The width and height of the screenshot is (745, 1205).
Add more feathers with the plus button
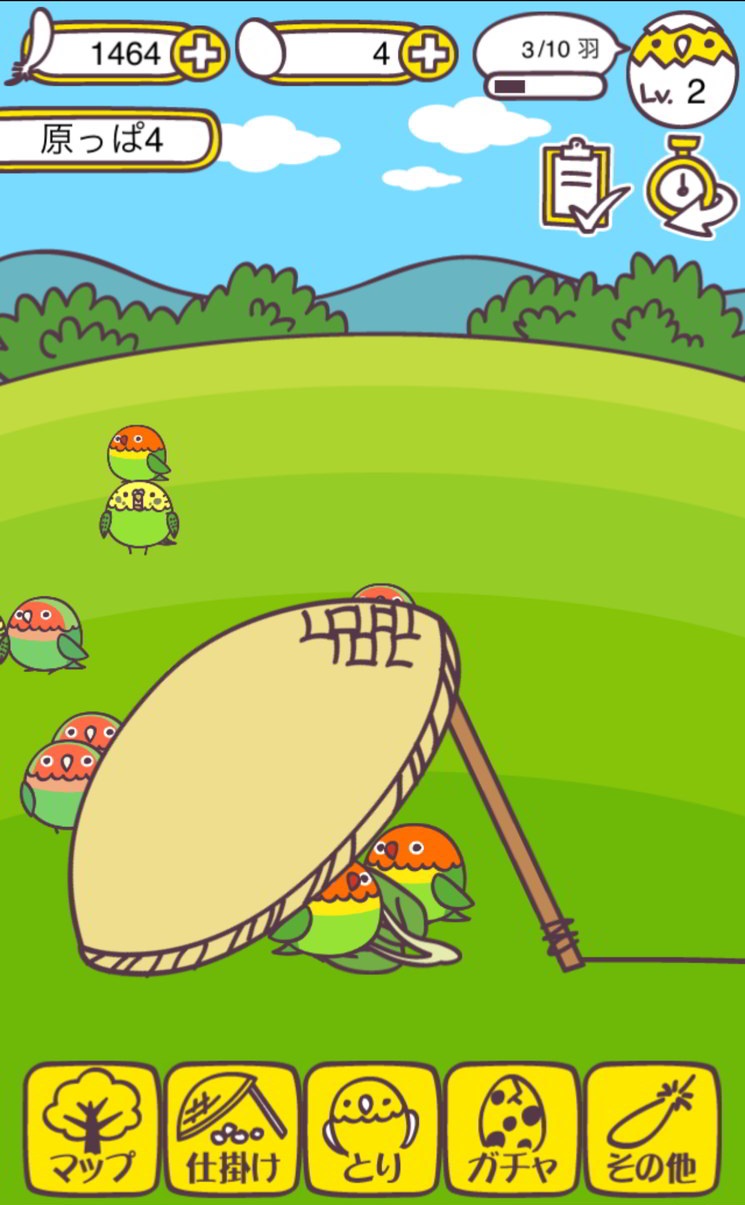201,54
